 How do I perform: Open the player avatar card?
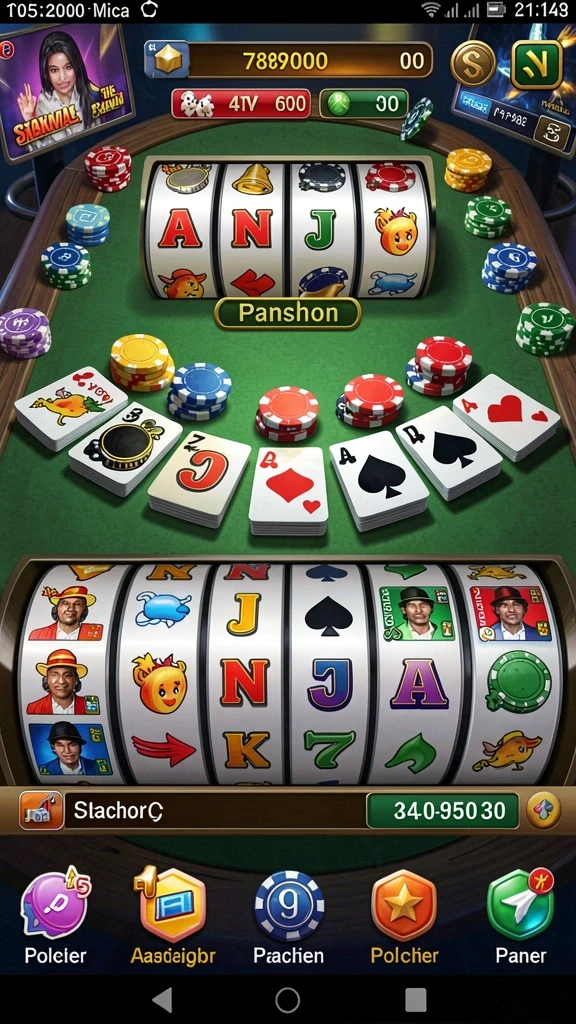click(65, 91)
